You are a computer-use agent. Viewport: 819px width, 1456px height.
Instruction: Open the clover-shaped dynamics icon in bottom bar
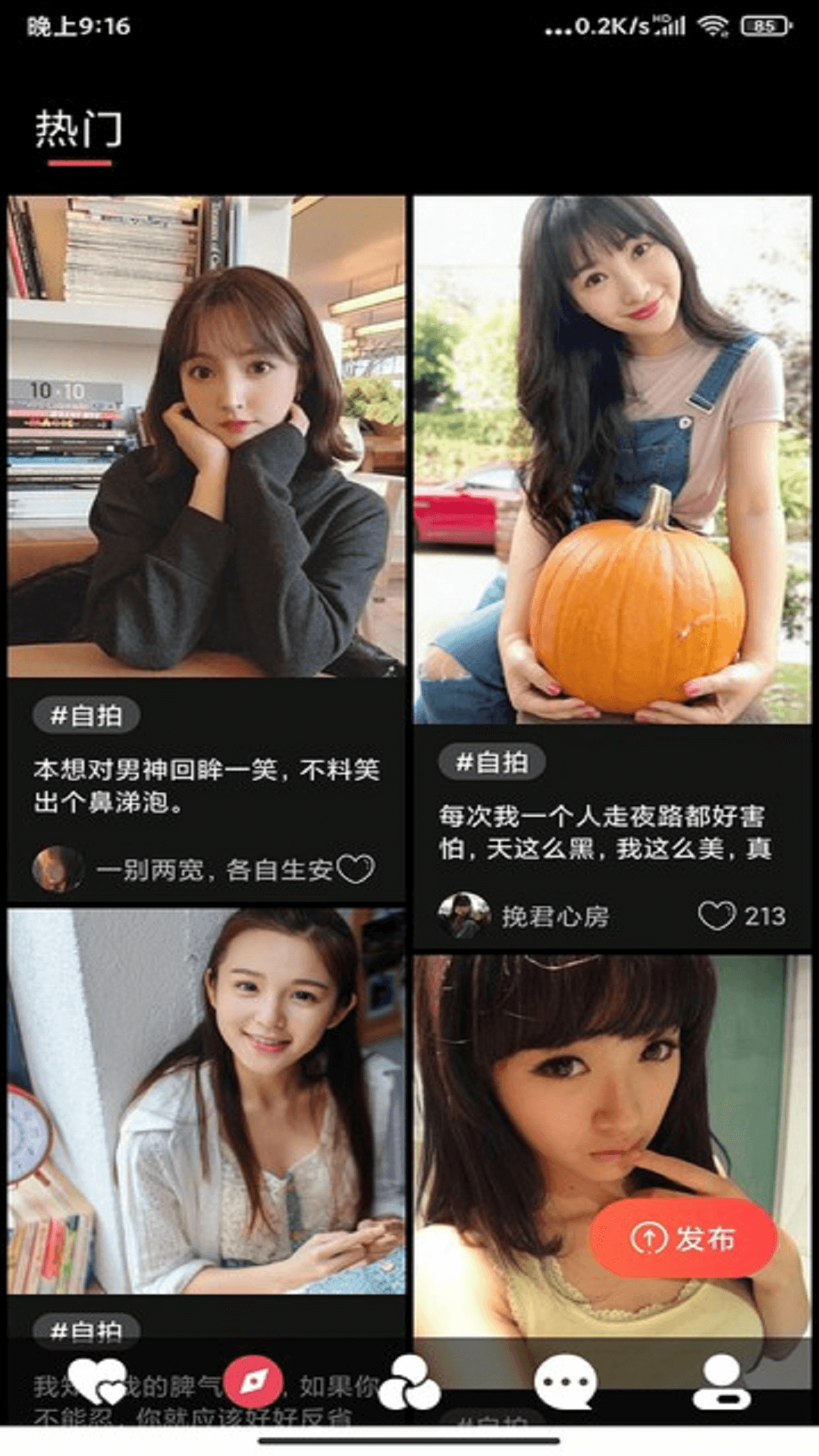tap(409, 1382)
